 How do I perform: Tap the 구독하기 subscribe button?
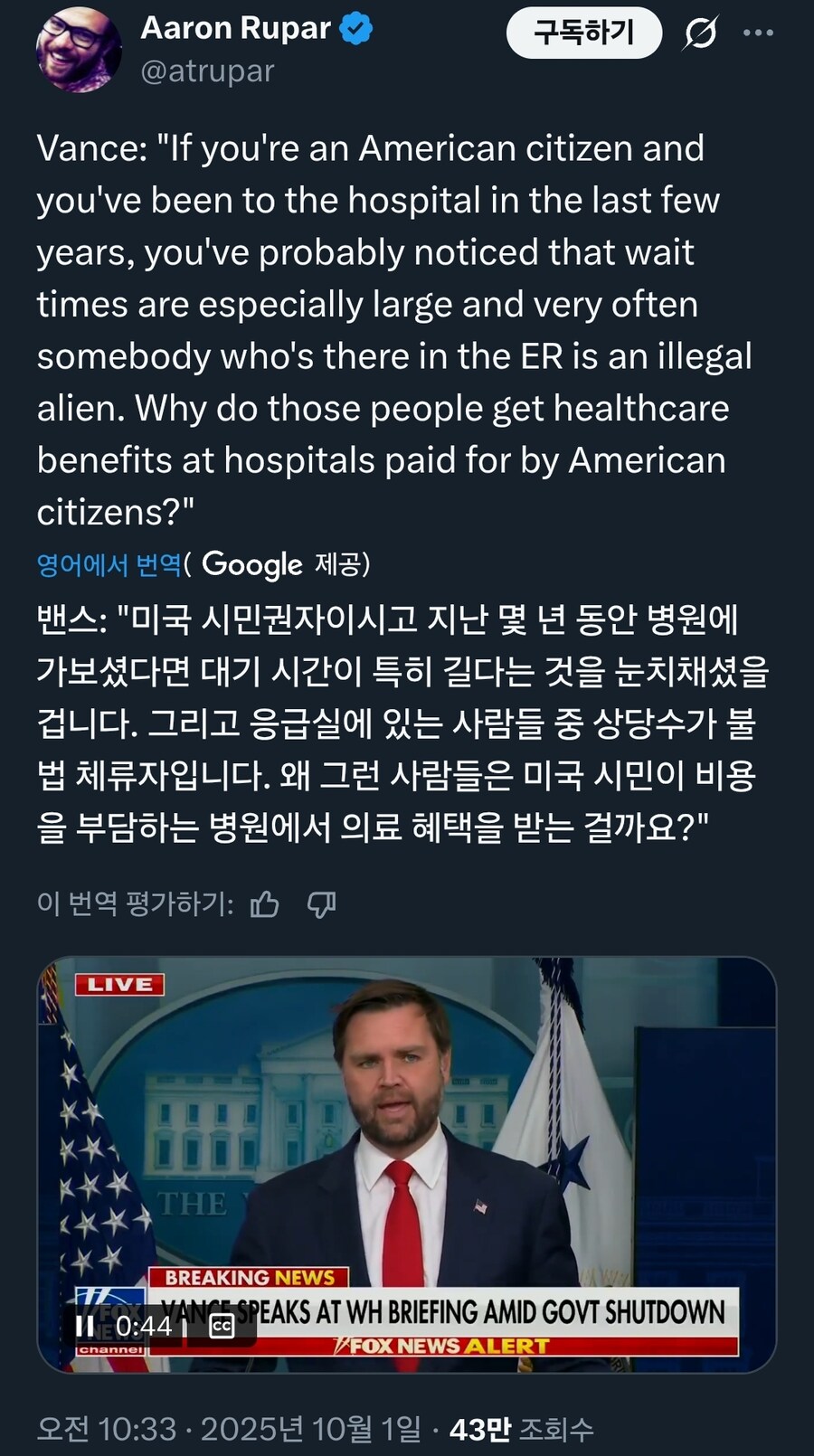[x=583, y=33]
